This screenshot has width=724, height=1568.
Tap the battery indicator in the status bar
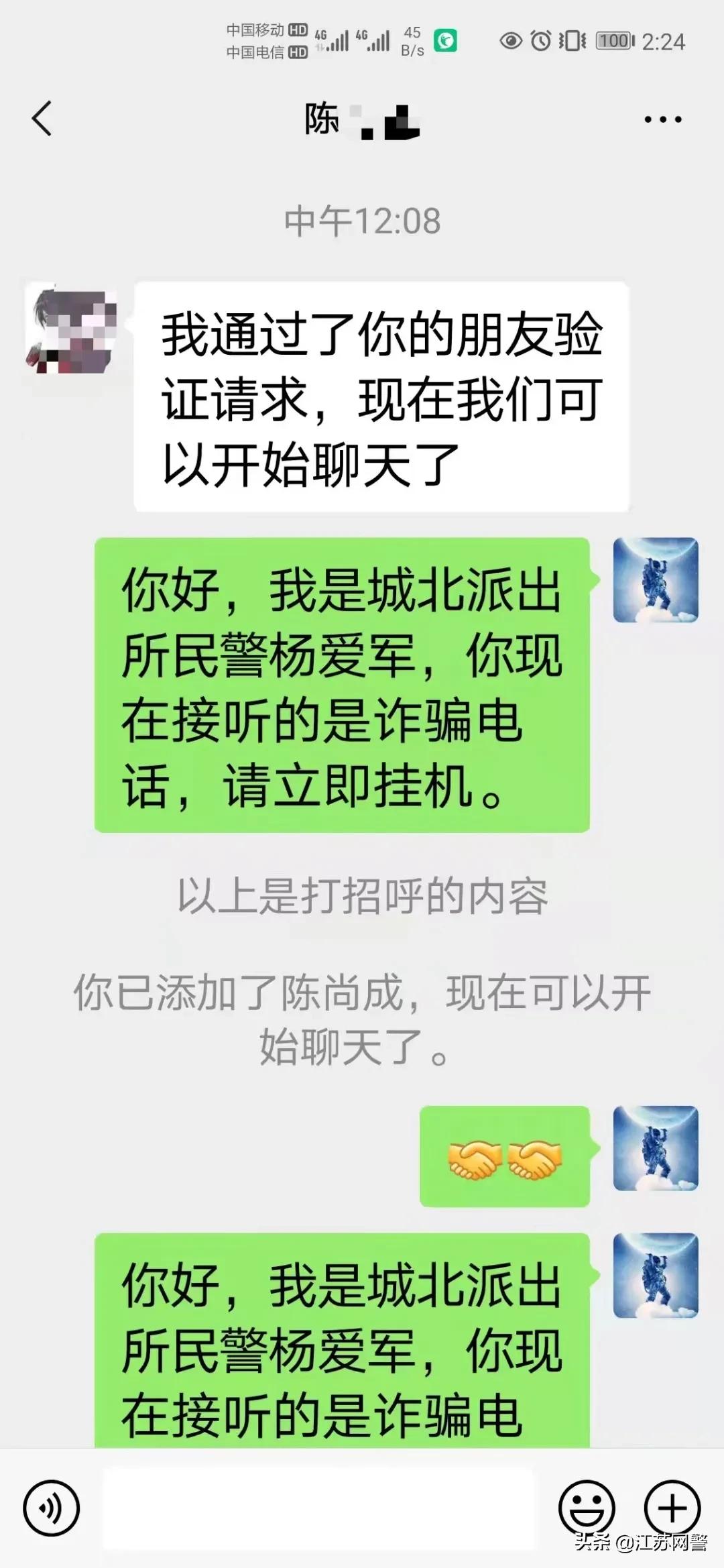[x=612, y=42]
